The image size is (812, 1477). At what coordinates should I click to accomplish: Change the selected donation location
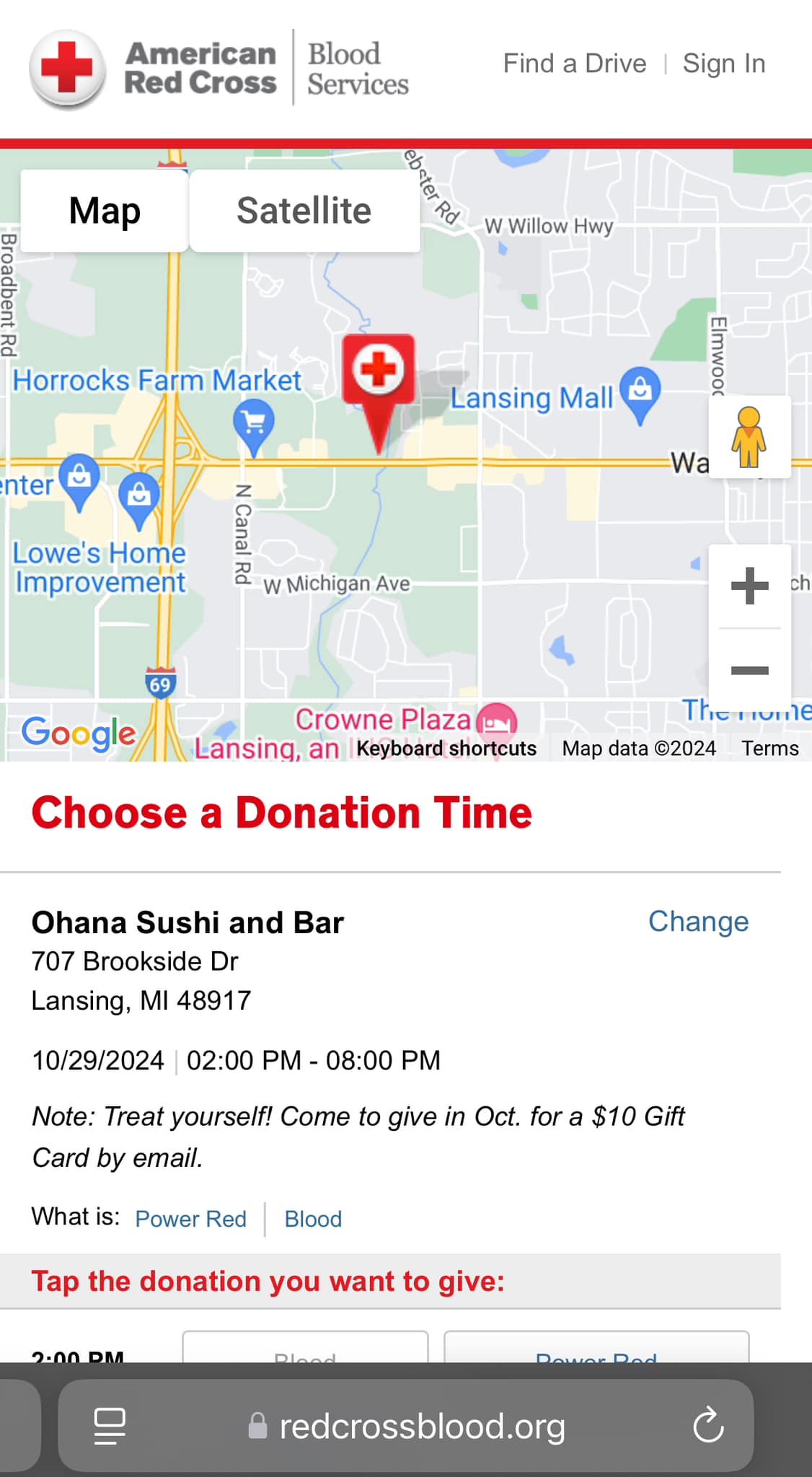697,921
